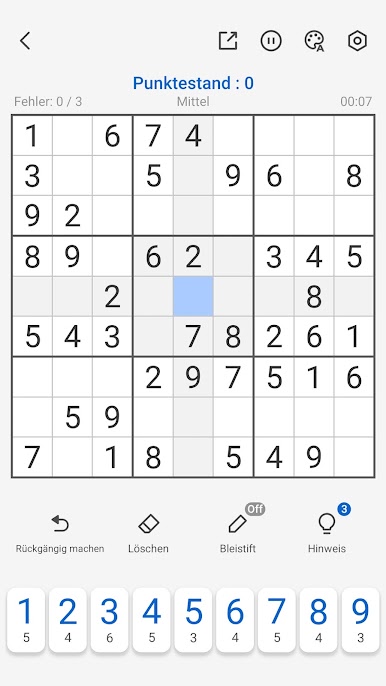Use a Hinweis hint
386x686 pixels.
(x=327, y=534)
